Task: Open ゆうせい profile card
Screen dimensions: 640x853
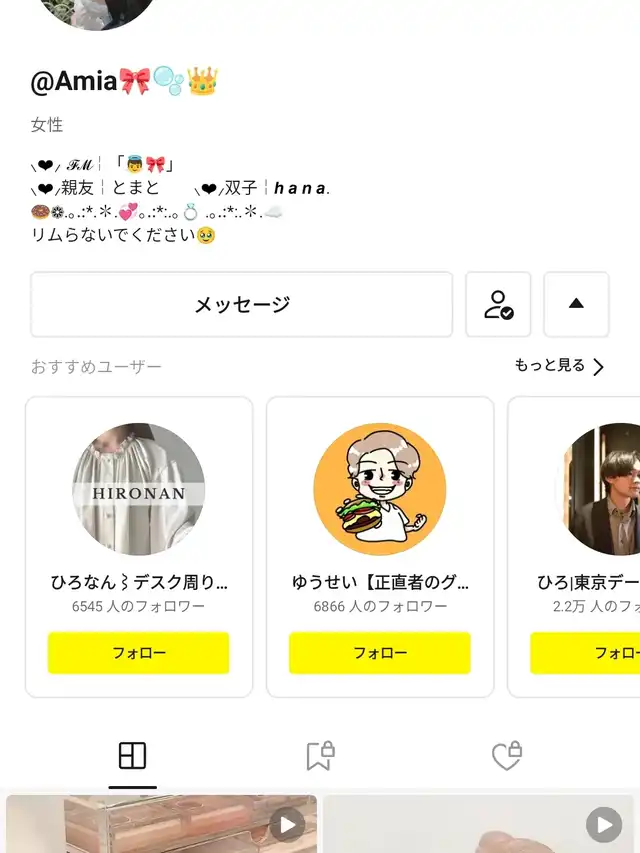Action: pyautogui.click(x=380, y=547)
